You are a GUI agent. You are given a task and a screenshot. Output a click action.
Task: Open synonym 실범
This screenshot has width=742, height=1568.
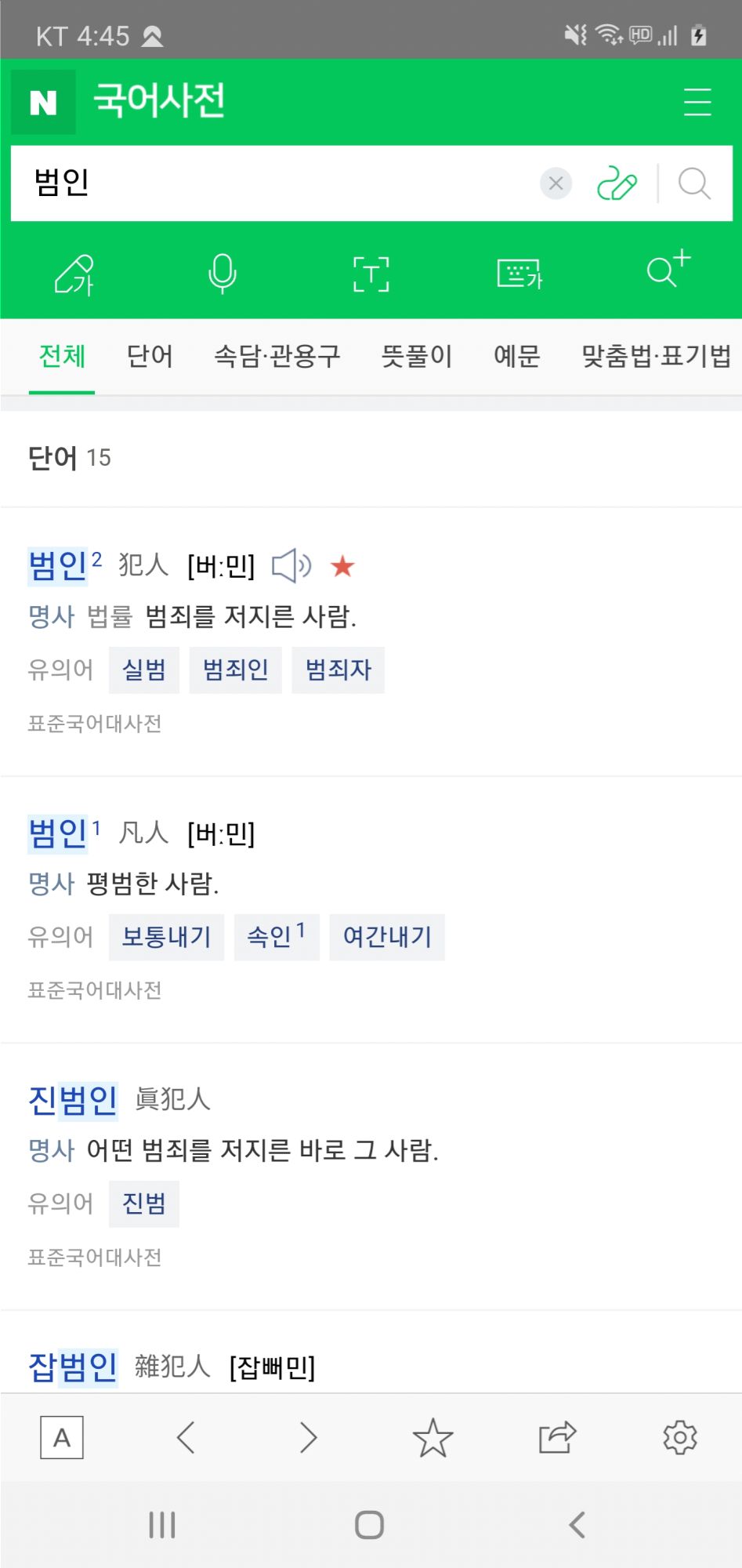pyautogui.click(x=144, y=670)
